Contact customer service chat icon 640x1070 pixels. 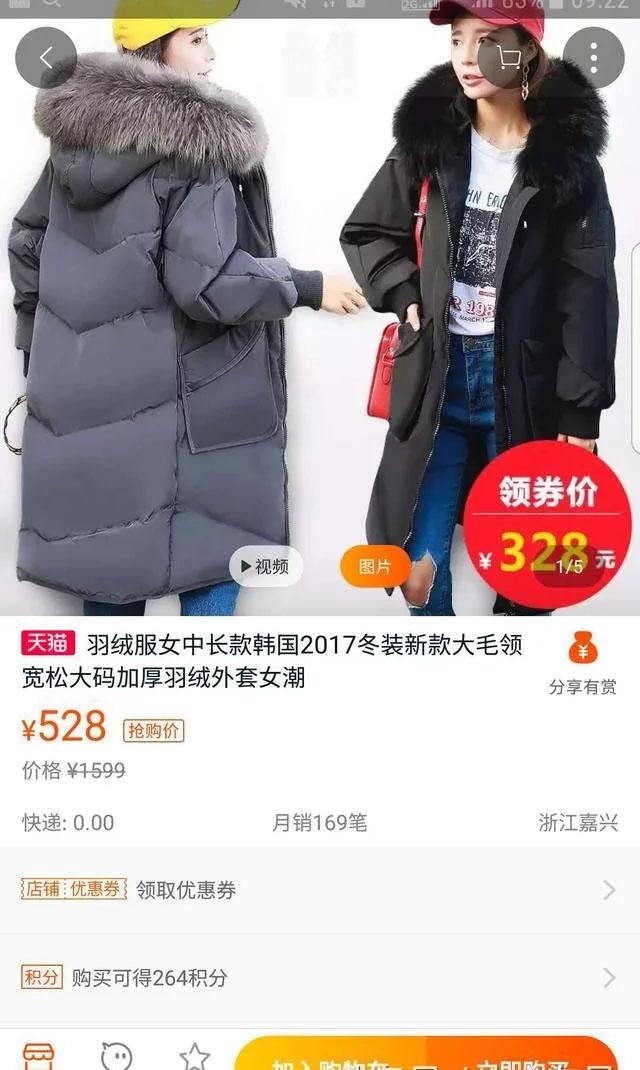(x=116, y=1056)
